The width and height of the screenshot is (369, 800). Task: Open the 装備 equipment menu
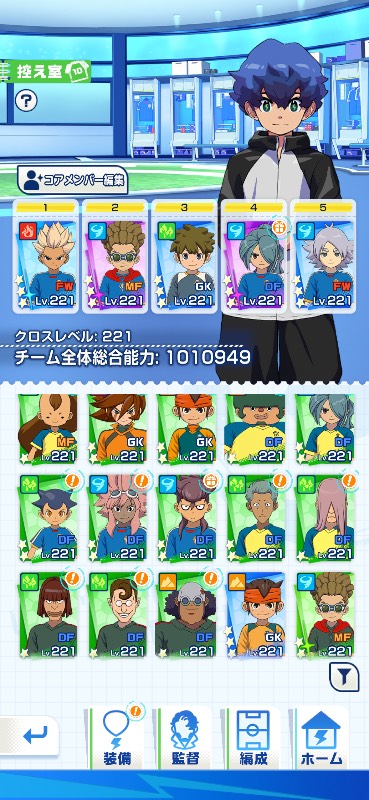pos(116,737)
